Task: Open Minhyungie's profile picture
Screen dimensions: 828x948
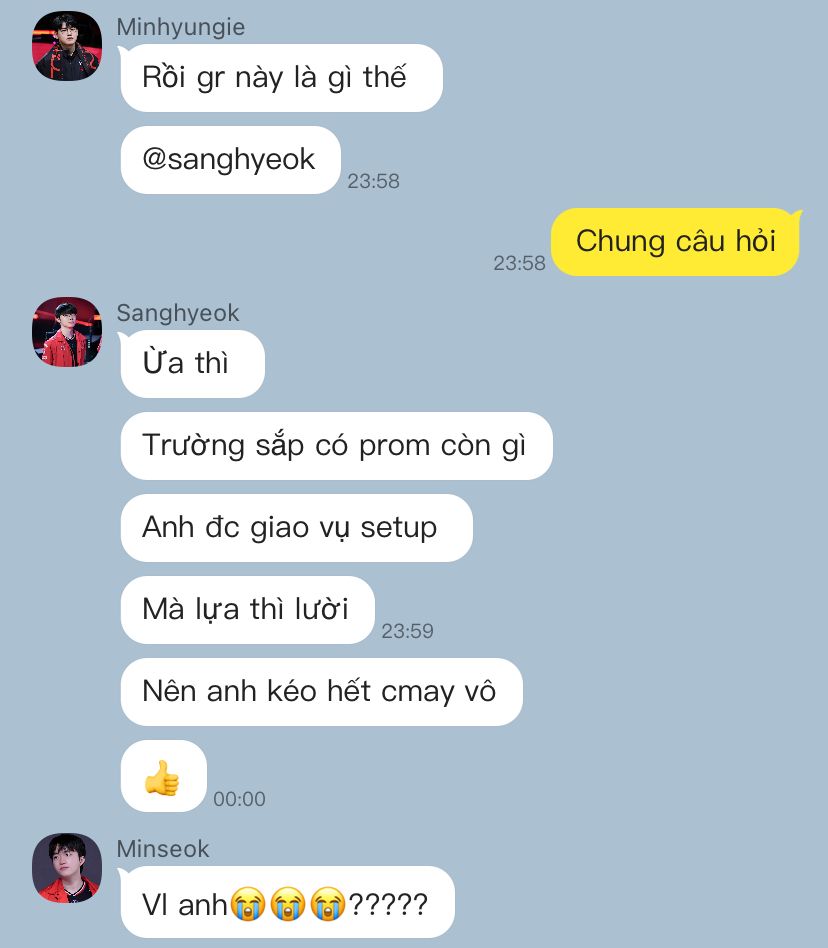Action: pyautogui.click(x=66, y=46)
